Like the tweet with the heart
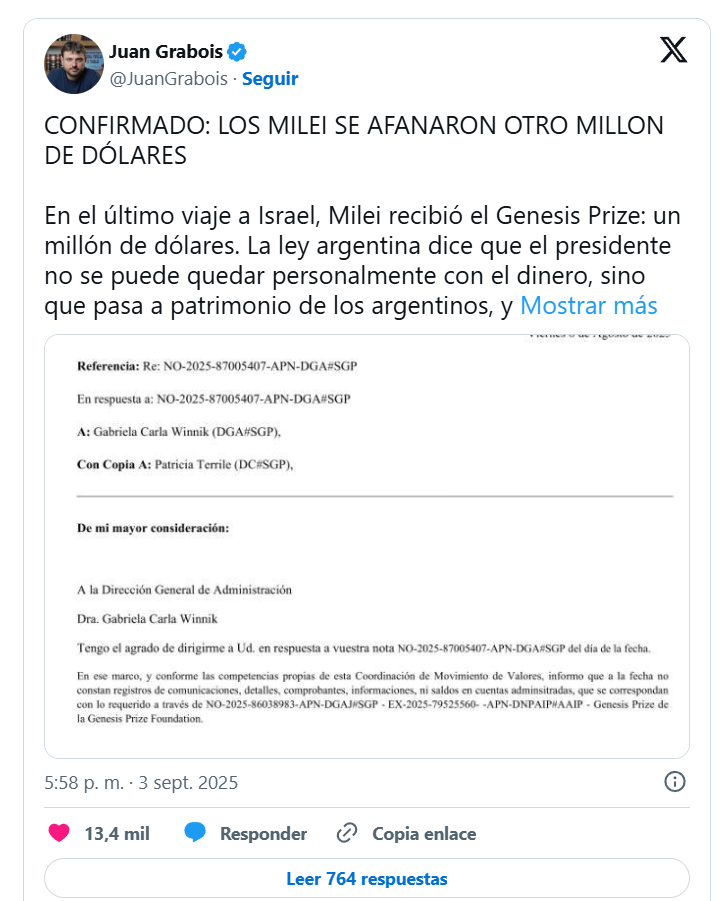 pyautogui.click(x=60, y=833)
